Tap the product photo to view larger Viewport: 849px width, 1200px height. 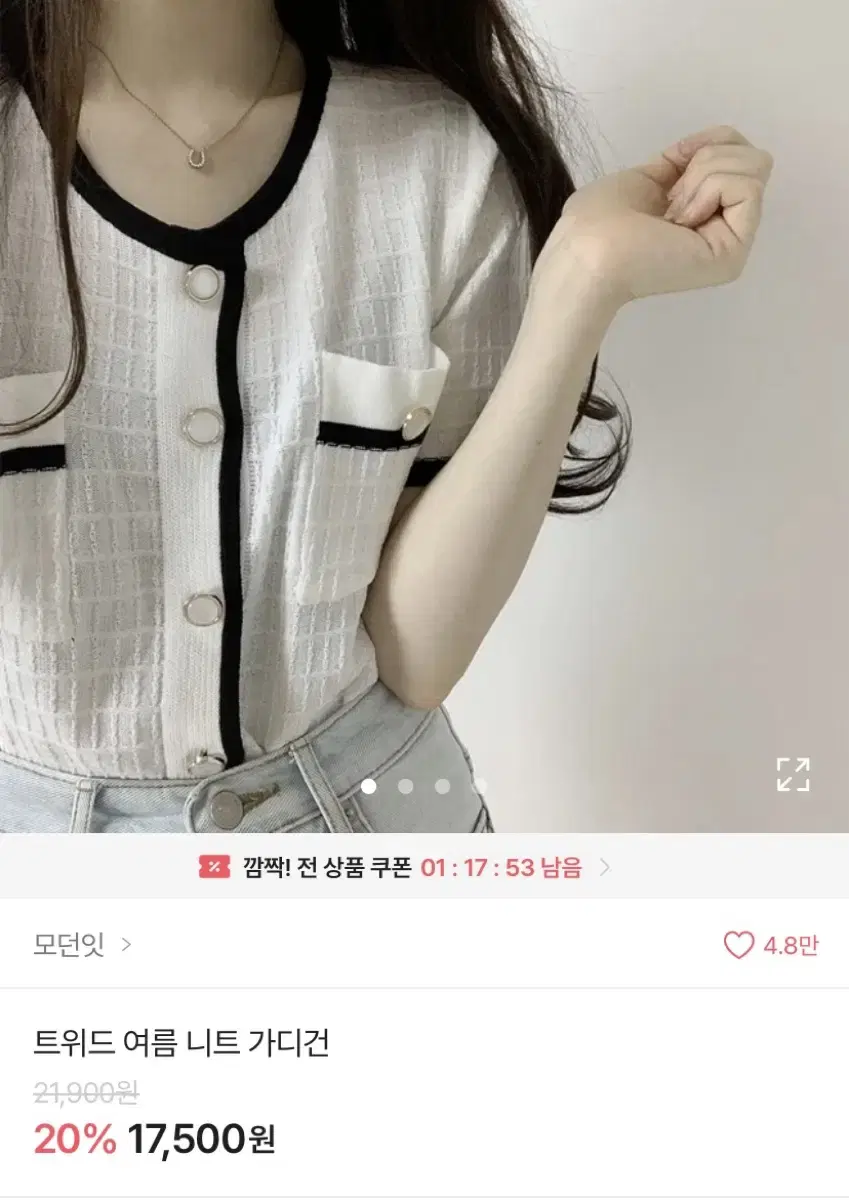pyautogui.click(x=424, y=400)
